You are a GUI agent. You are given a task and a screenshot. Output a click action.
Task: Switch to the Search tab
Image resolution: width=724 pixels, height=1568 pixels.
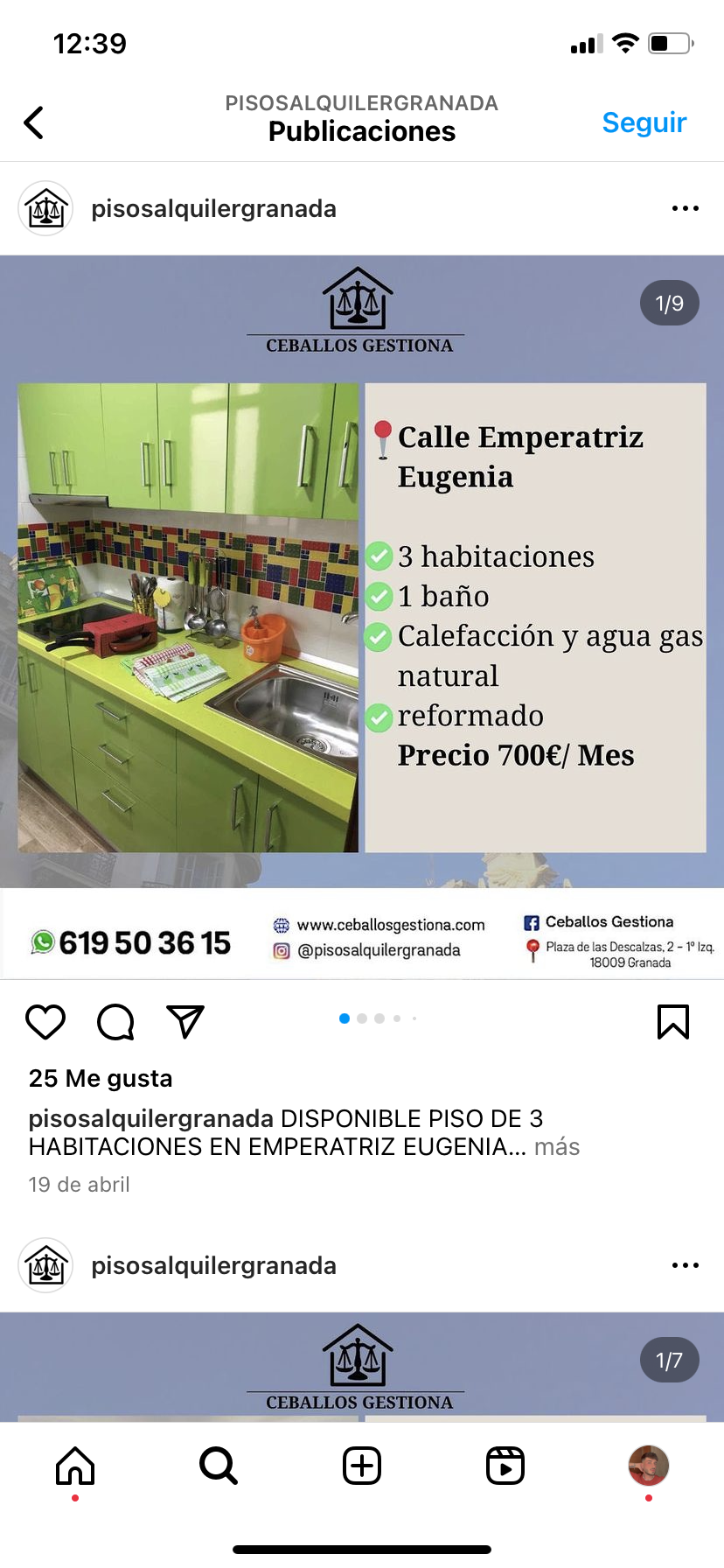point(218,1465)
